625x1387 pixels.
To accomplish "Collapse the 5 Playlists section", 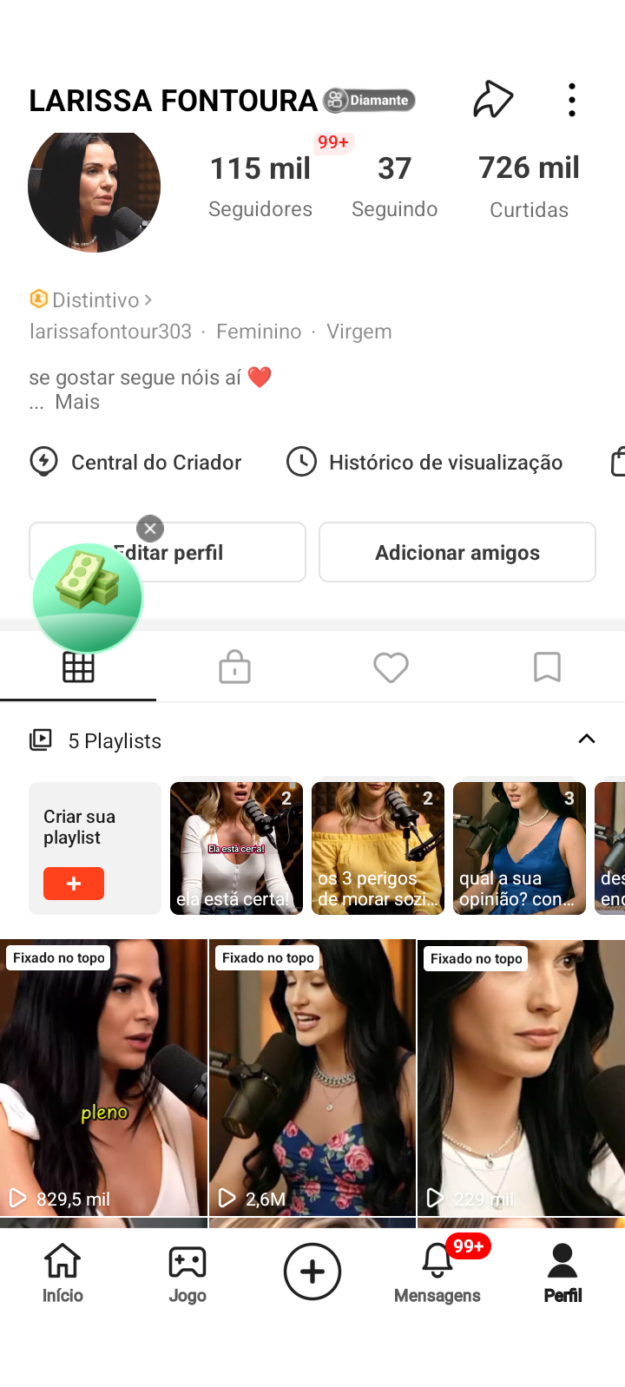I will (x=587, y=739).
